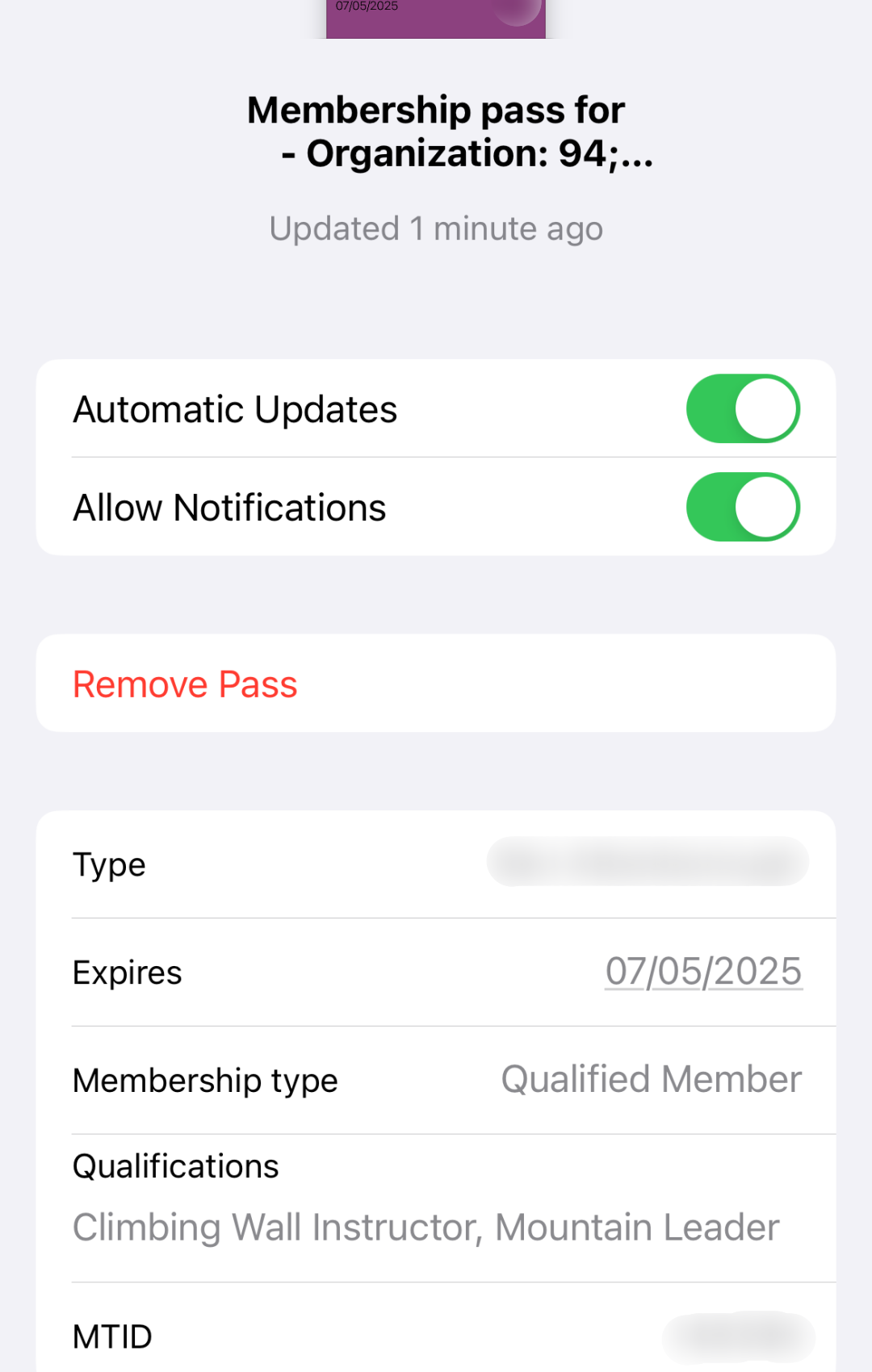
Task: Tap Remove Pass
Action: [186, 684]
